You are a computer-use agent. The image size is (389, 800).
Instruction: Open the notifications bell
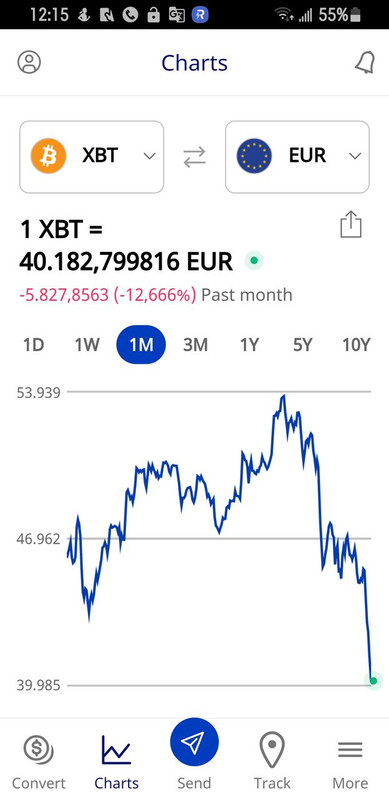(x=365, y=63)
